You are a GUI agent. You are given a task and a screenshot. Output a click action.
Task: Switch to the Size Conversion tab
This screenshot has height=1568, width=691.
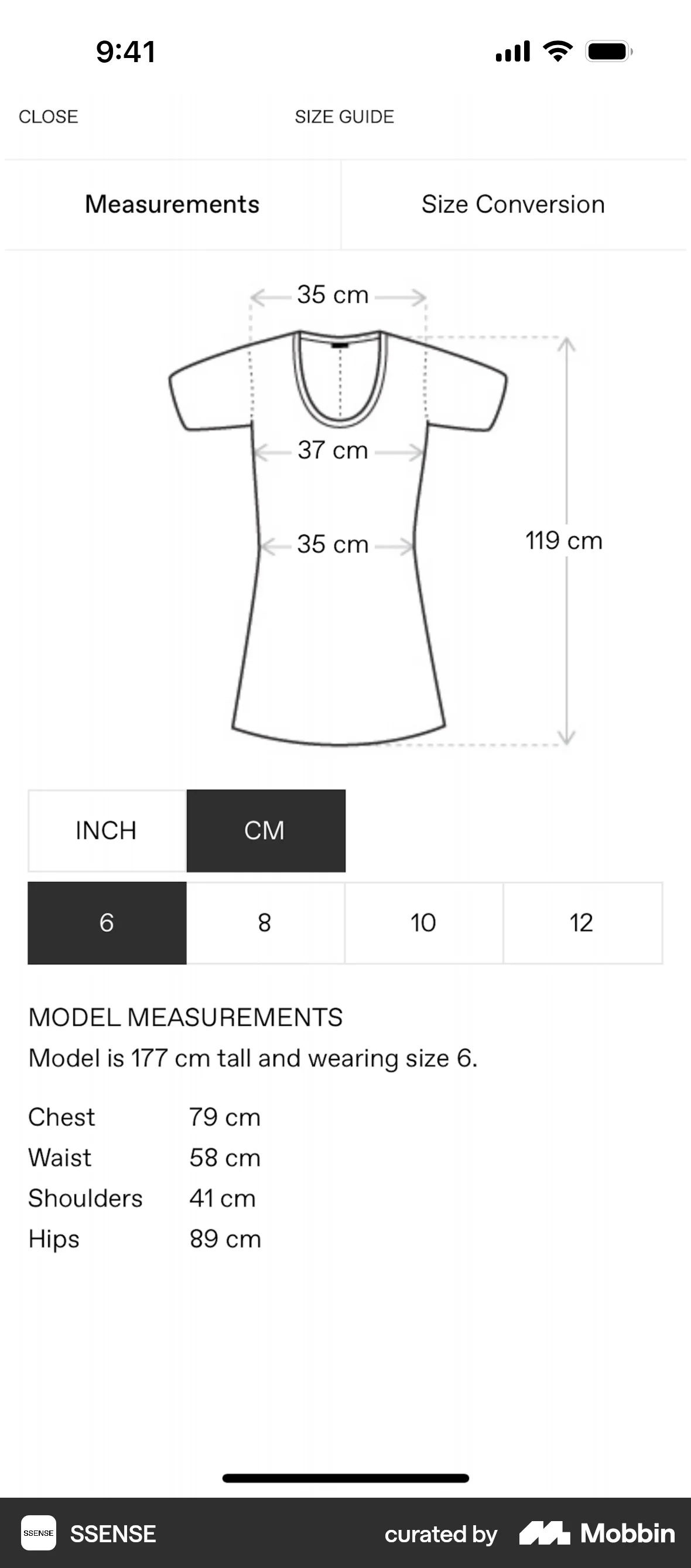click(513, 204)
